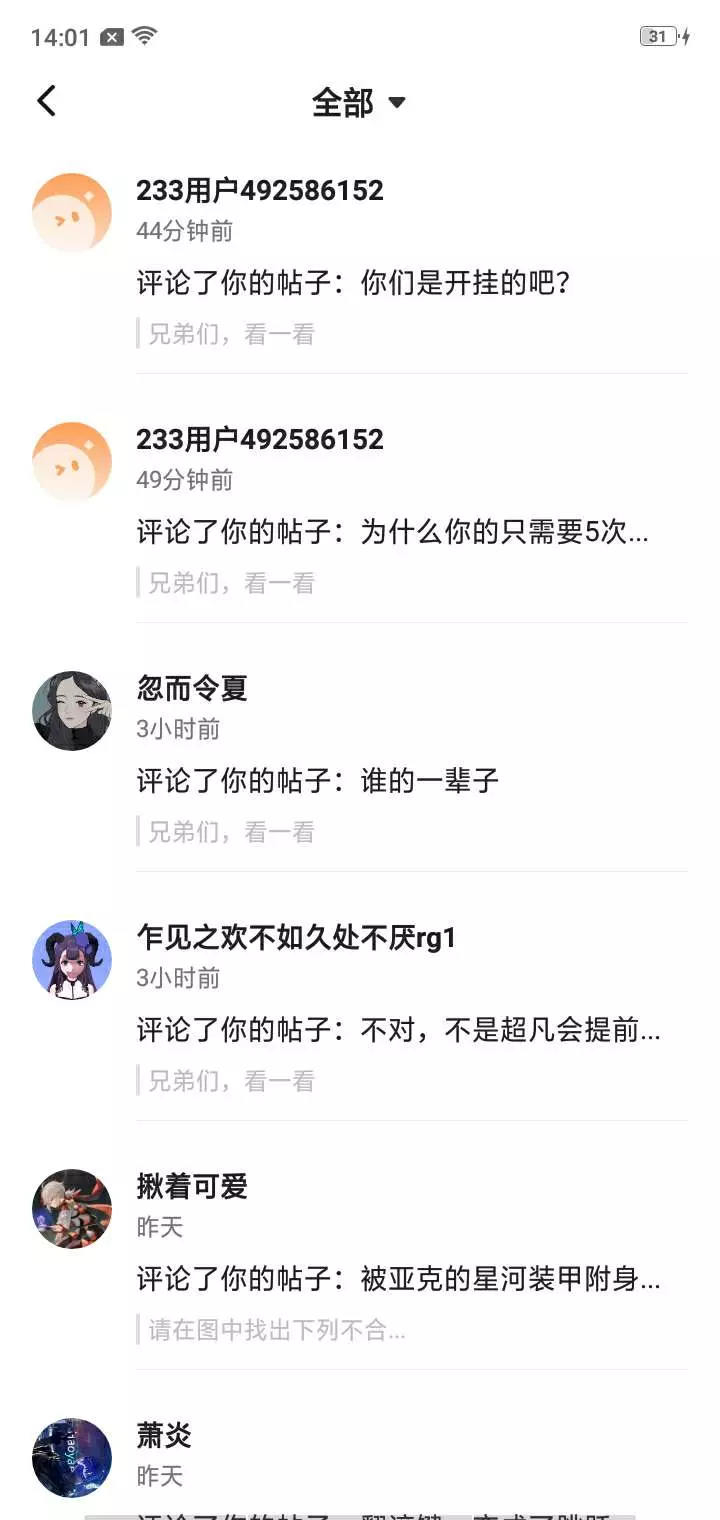This screenshot has height=1520, width=720.
Task: View 乍见之欢不如久处不厌rg1's avatar profile
Action: point(72,960)
